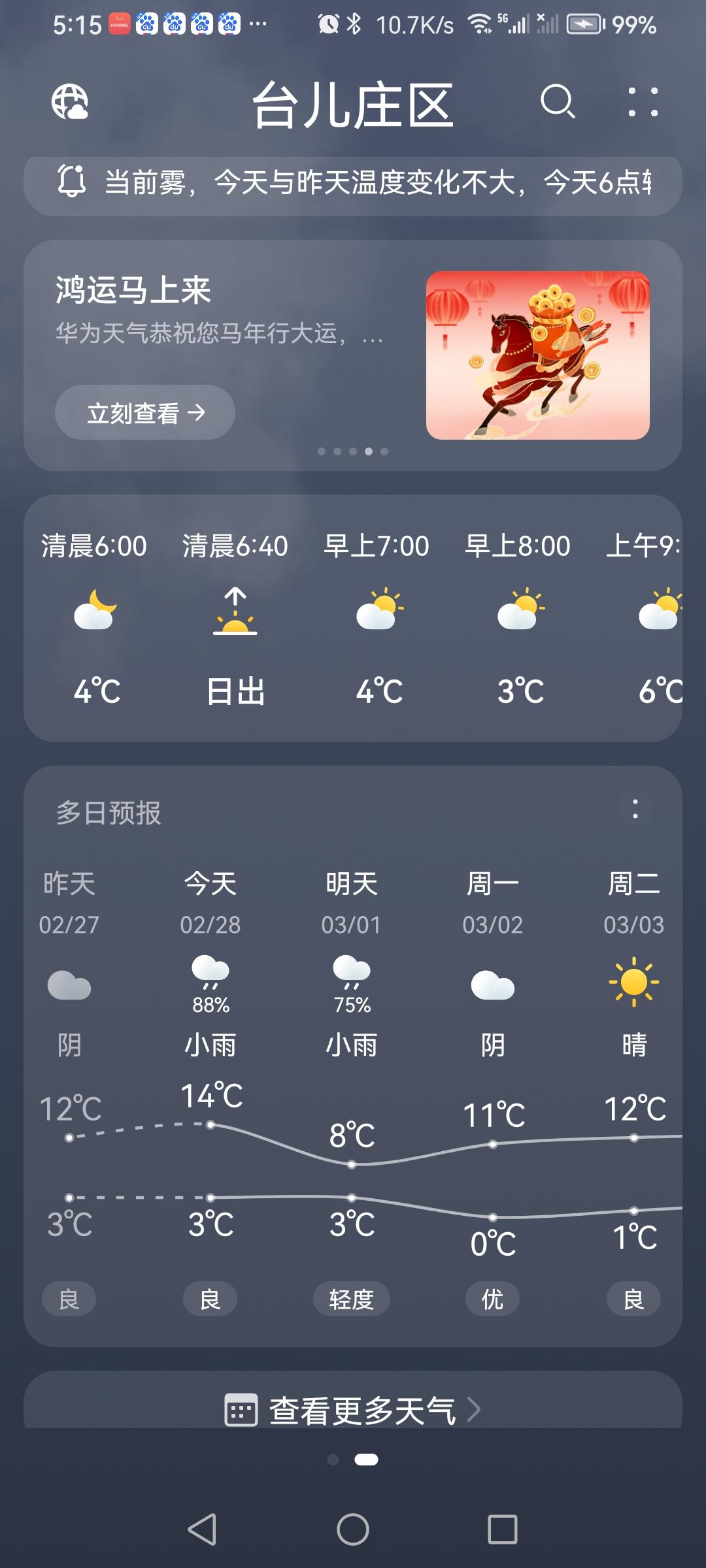The height and width of the screenshot is (1568, 706).
Task: Tap the fourth carousel page indicator dot
Action: point(368,450)
